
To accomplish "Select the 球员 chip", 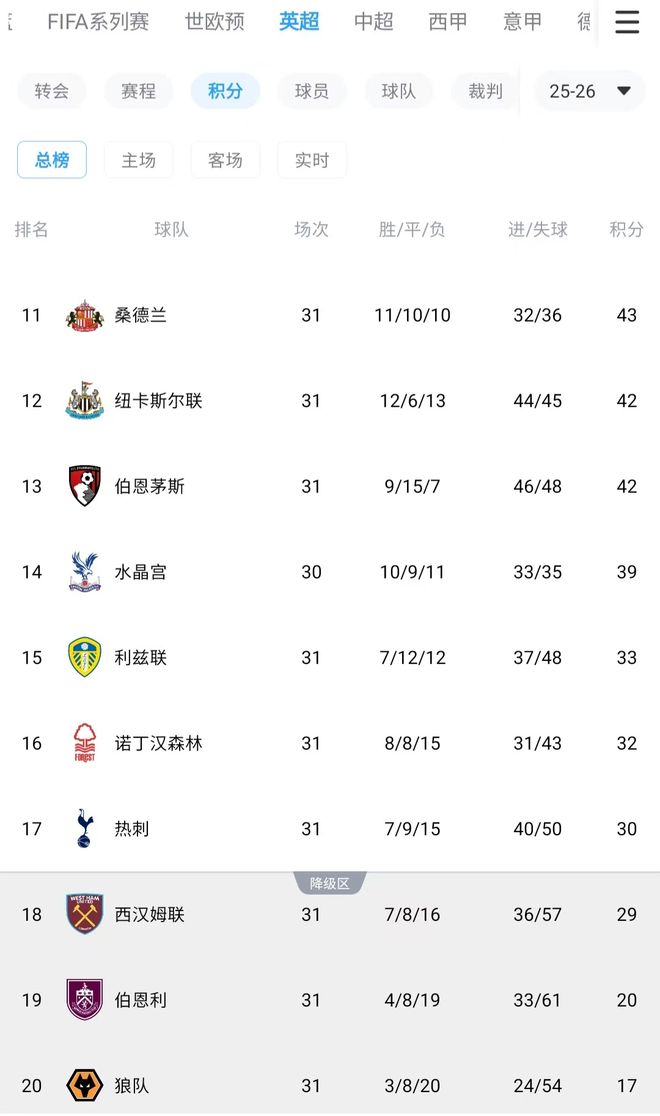I will [312, 91].
